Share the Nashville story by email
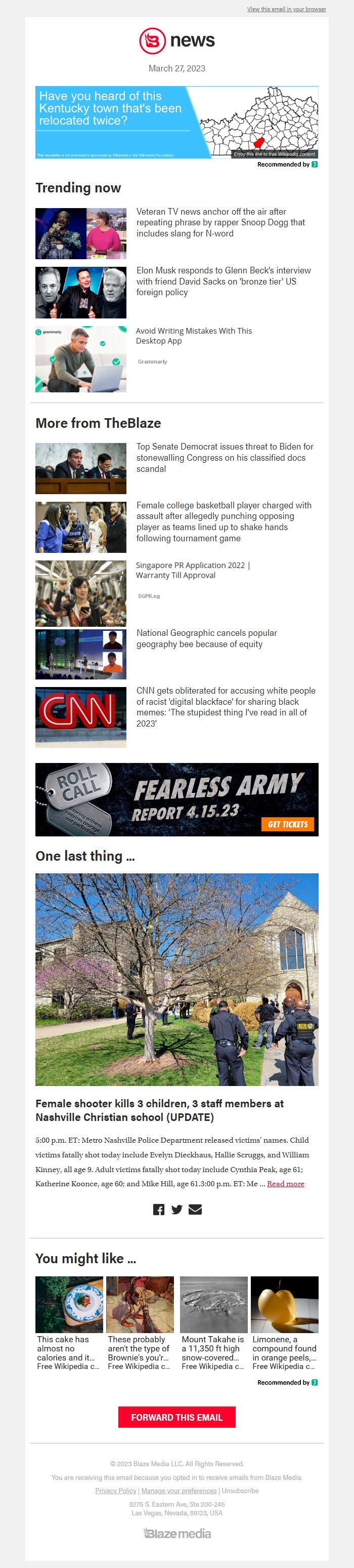Image resolution: width=354 pixels, height=1568 pixels. (x=195, y=1210)
